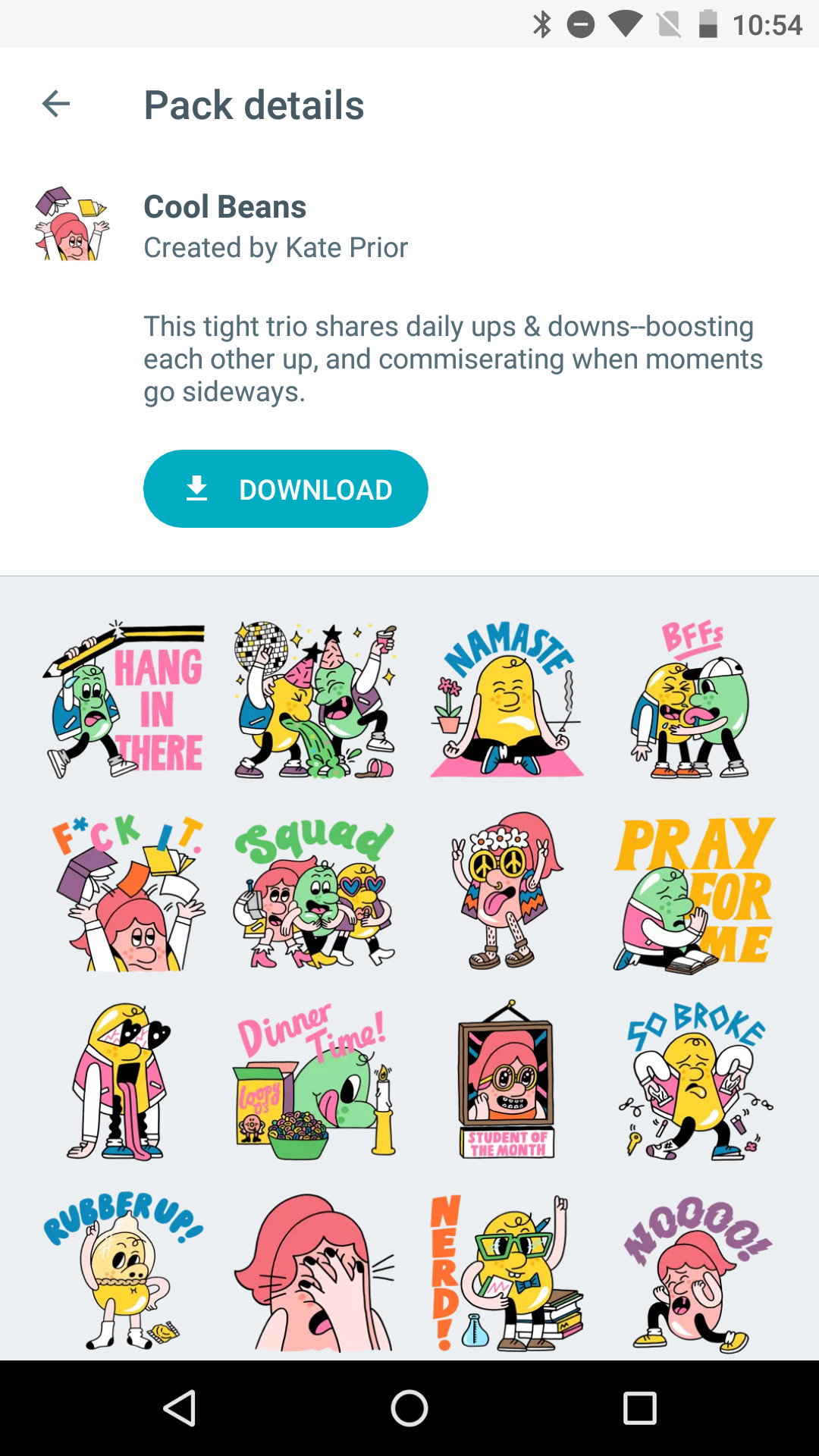
Task: Tap the disco party sticker
Action: click(314, 701)
